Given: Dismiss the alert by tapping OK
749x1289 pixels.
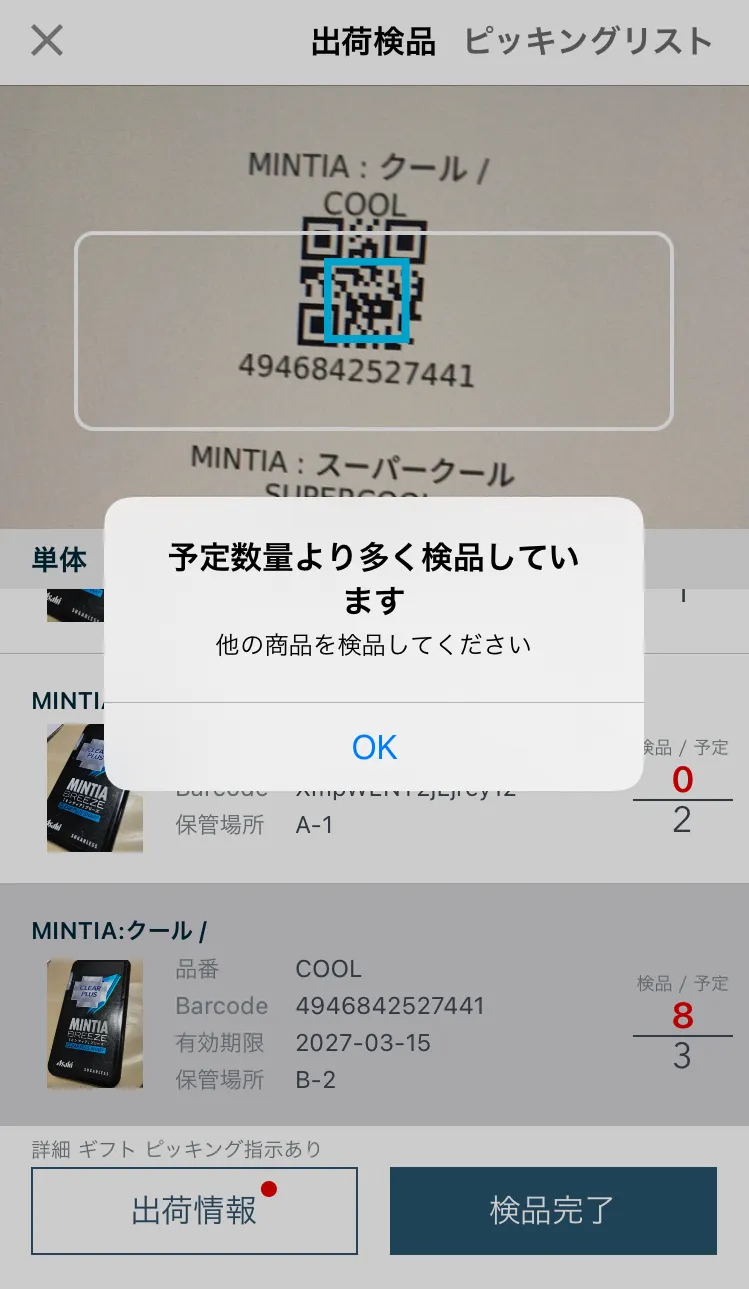Looking at the screenshot, I should point(374,747).
